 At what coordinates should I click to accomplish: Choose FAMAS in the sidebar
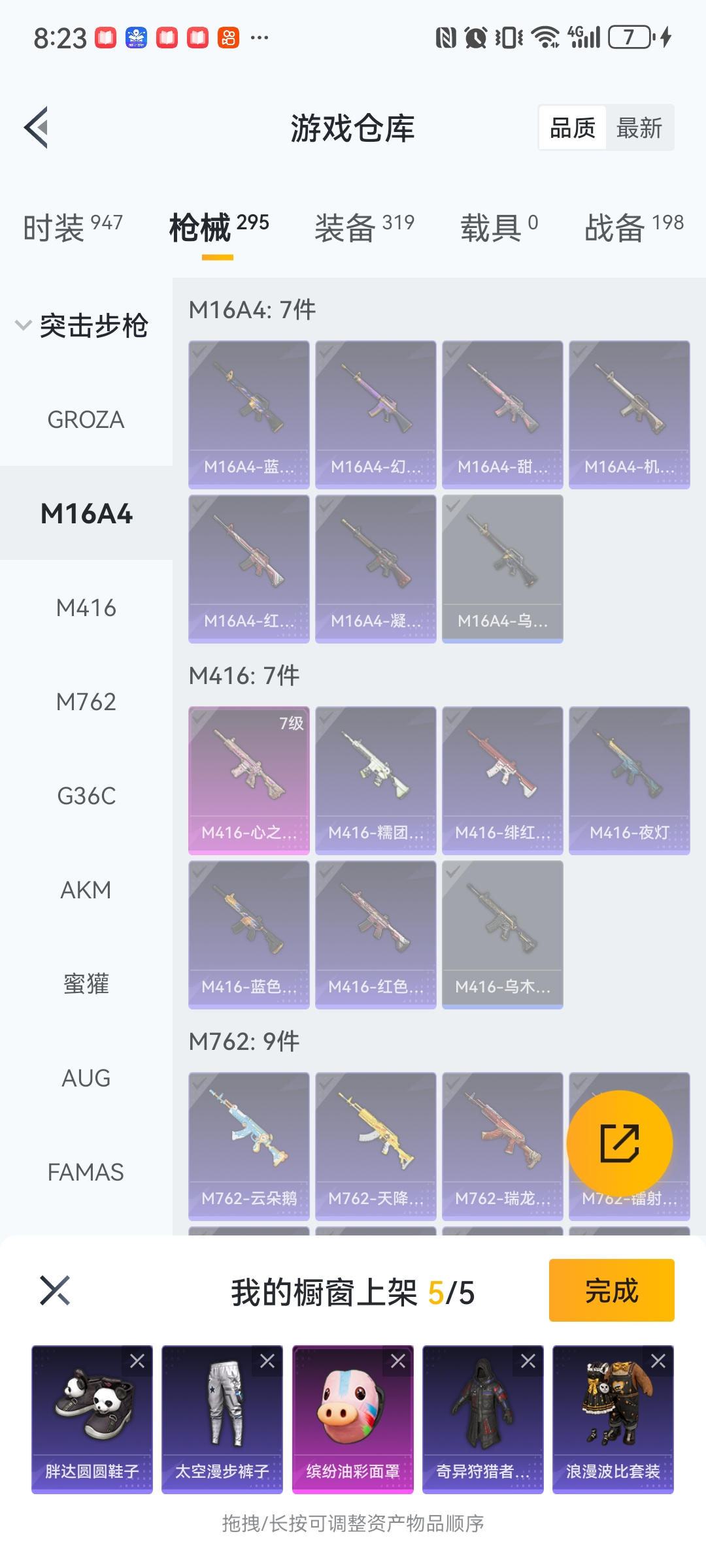(86, 1172)
